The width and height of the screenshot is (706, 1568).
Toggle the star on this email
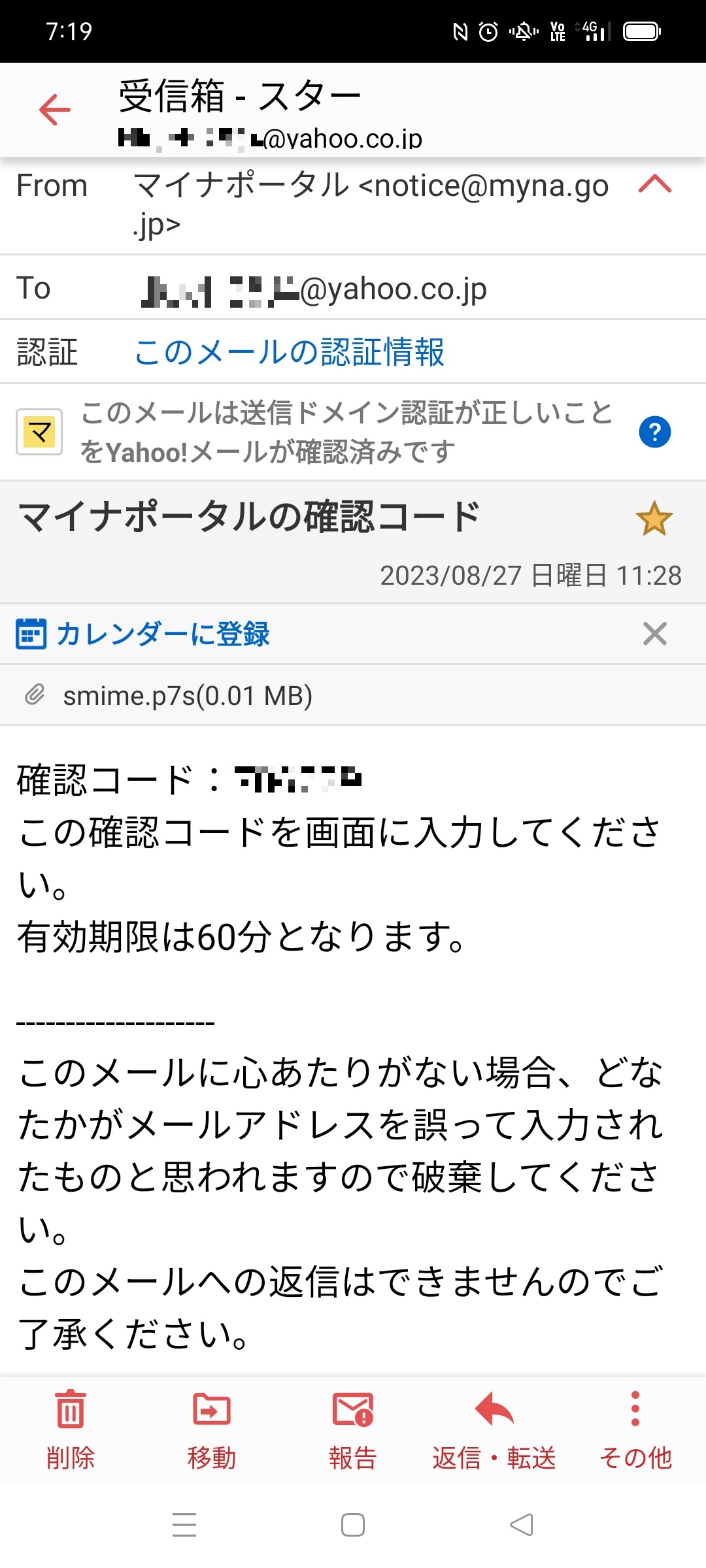tap(654, 519)
